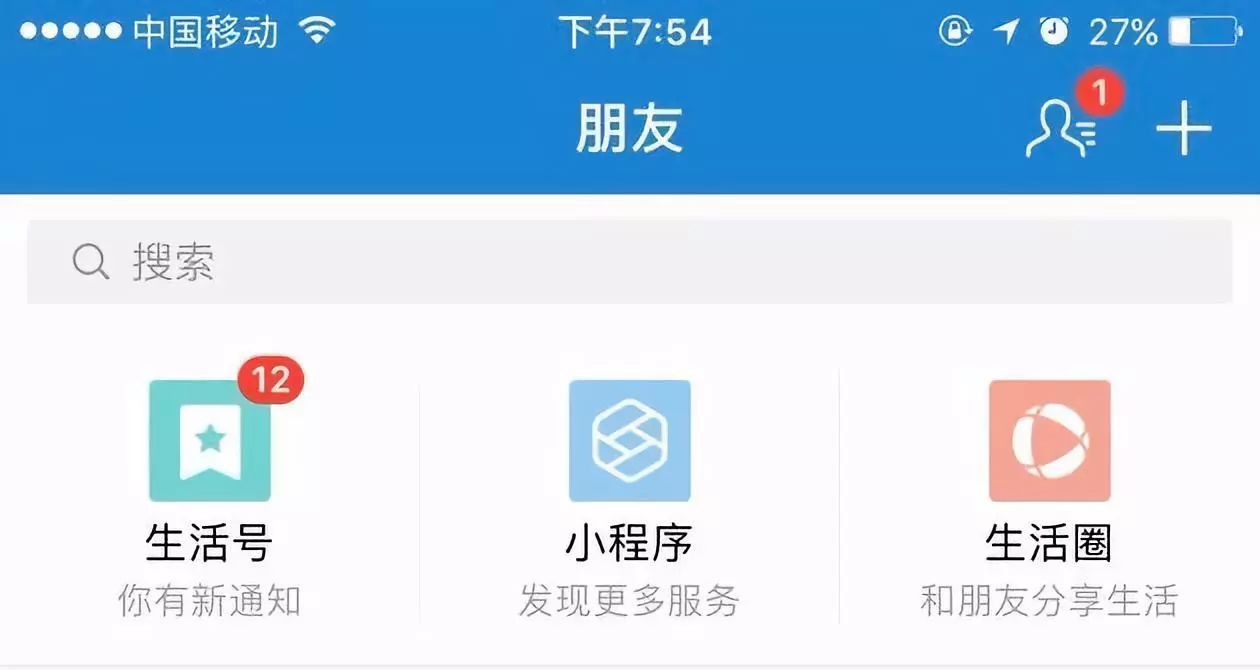Tap the 搜索 search box

(630, 263)
